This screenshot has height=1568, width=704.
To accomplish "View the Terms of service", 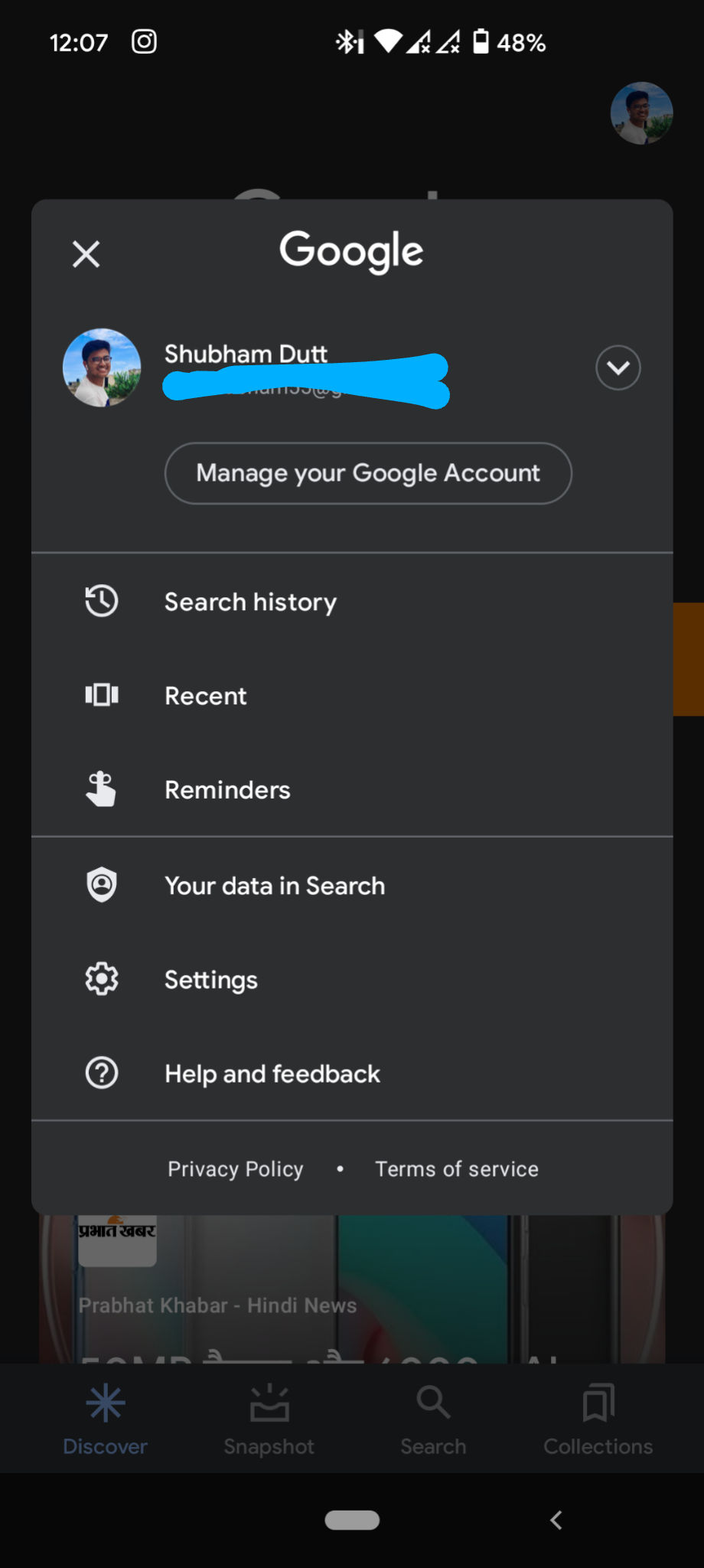I will point(457,1169).
